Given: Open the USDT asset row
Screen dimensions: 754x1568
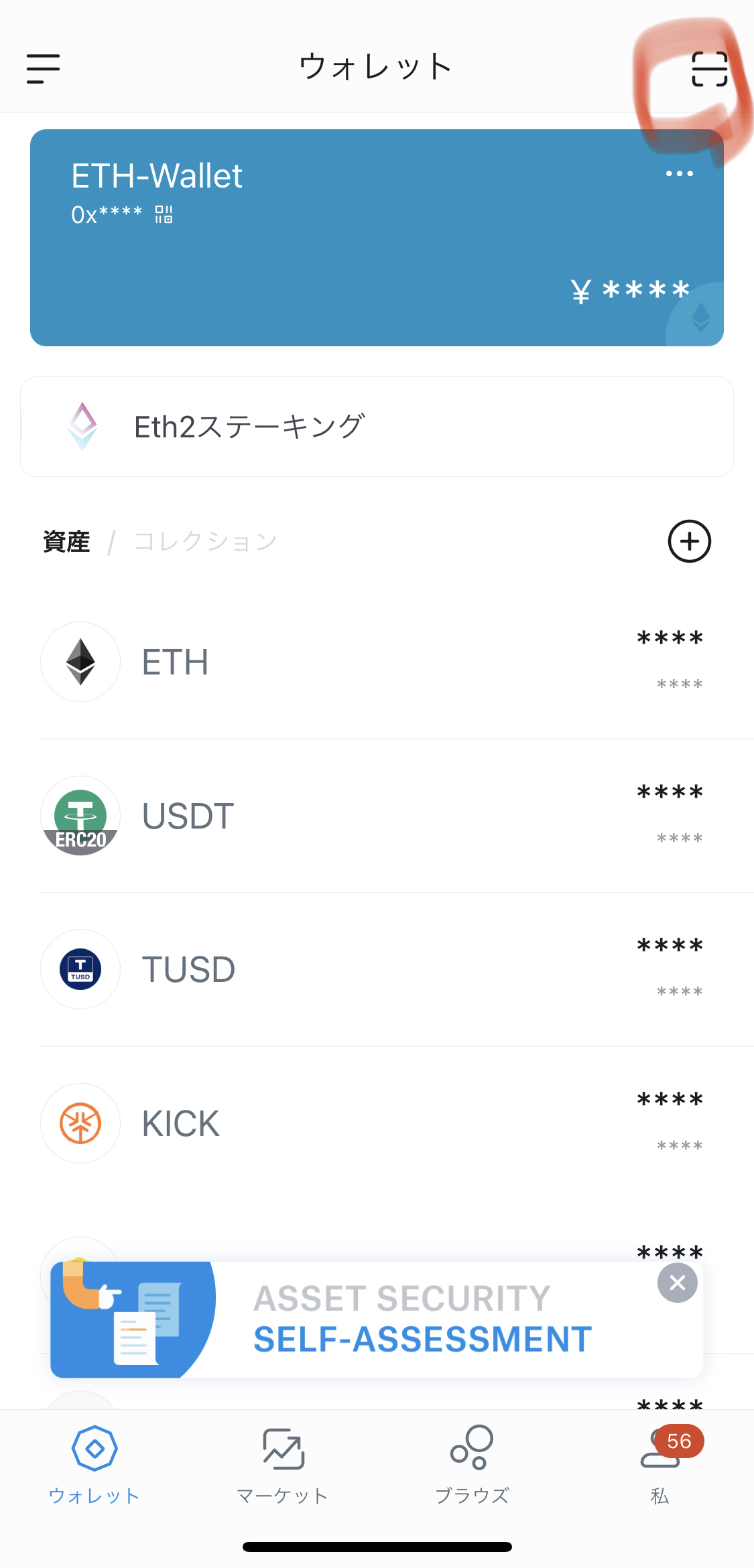Looking at the screenshot, I should pyautogui.click(x=377, y=816).
